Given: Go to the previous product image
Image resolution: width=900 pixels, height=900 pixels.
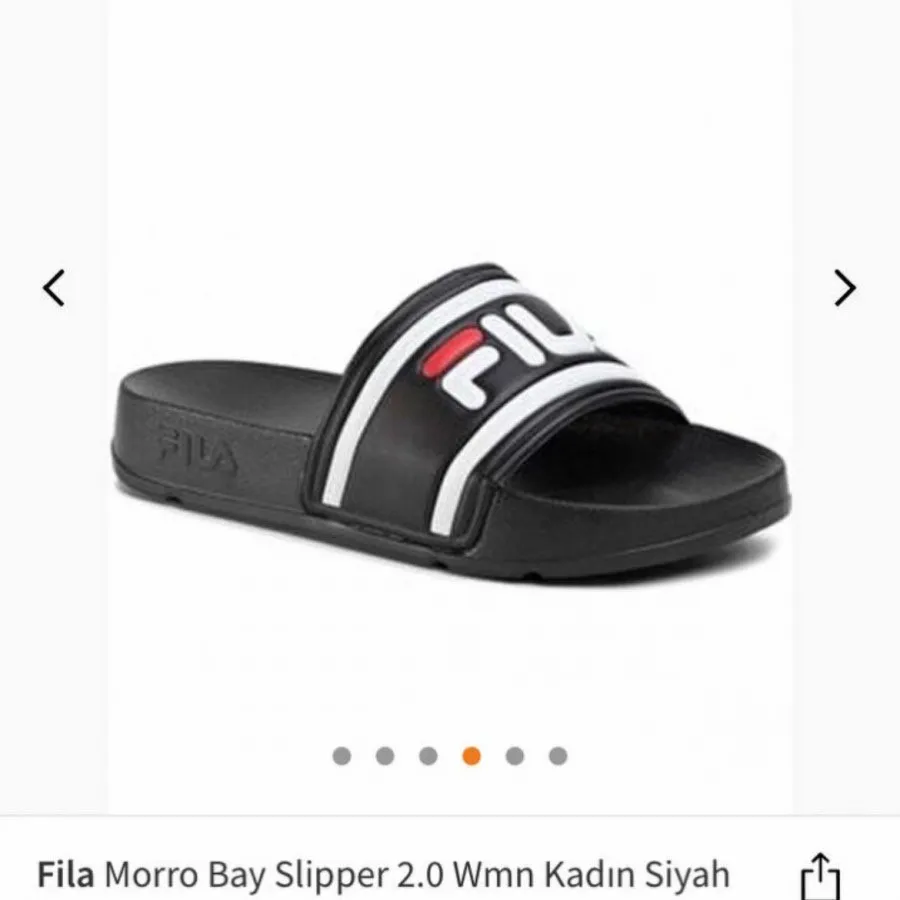Looking at the screenshot, I should pyautogui.click(x=54, y=289).
